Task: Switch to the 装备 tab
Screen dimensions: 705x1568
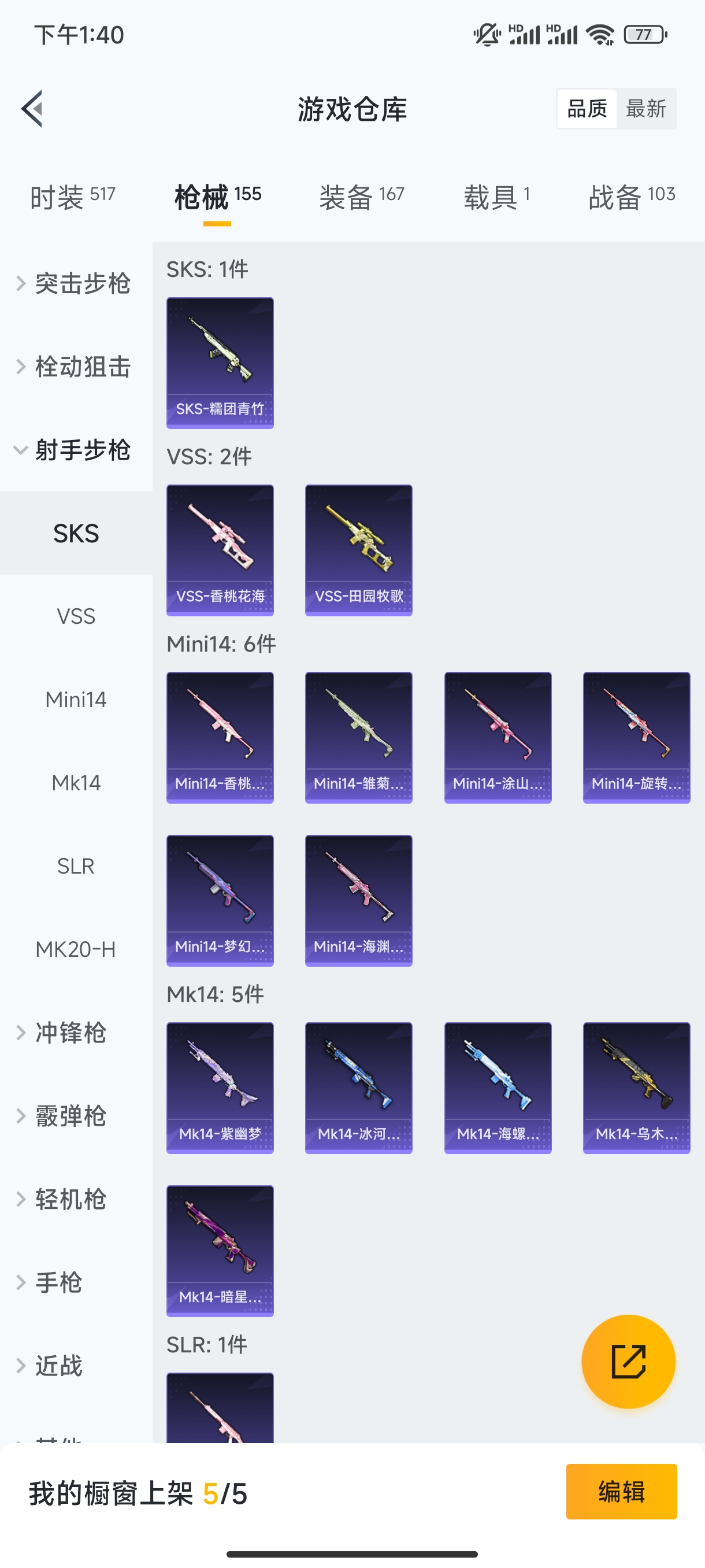Action: [361, 197]
